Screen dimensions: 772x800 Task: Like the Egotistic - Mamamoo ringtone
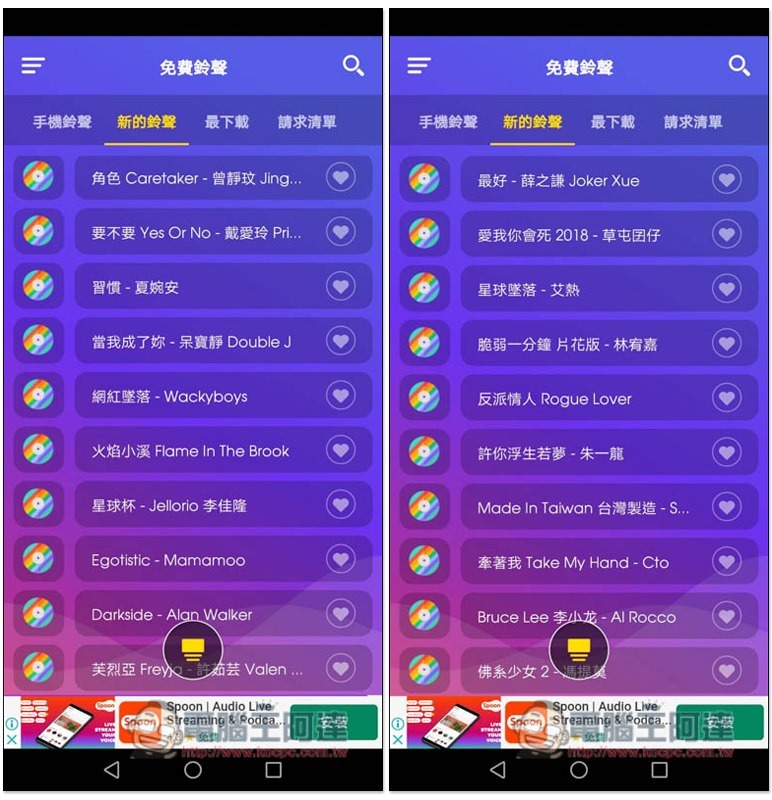pyautogui.click(x=341, y=560)
